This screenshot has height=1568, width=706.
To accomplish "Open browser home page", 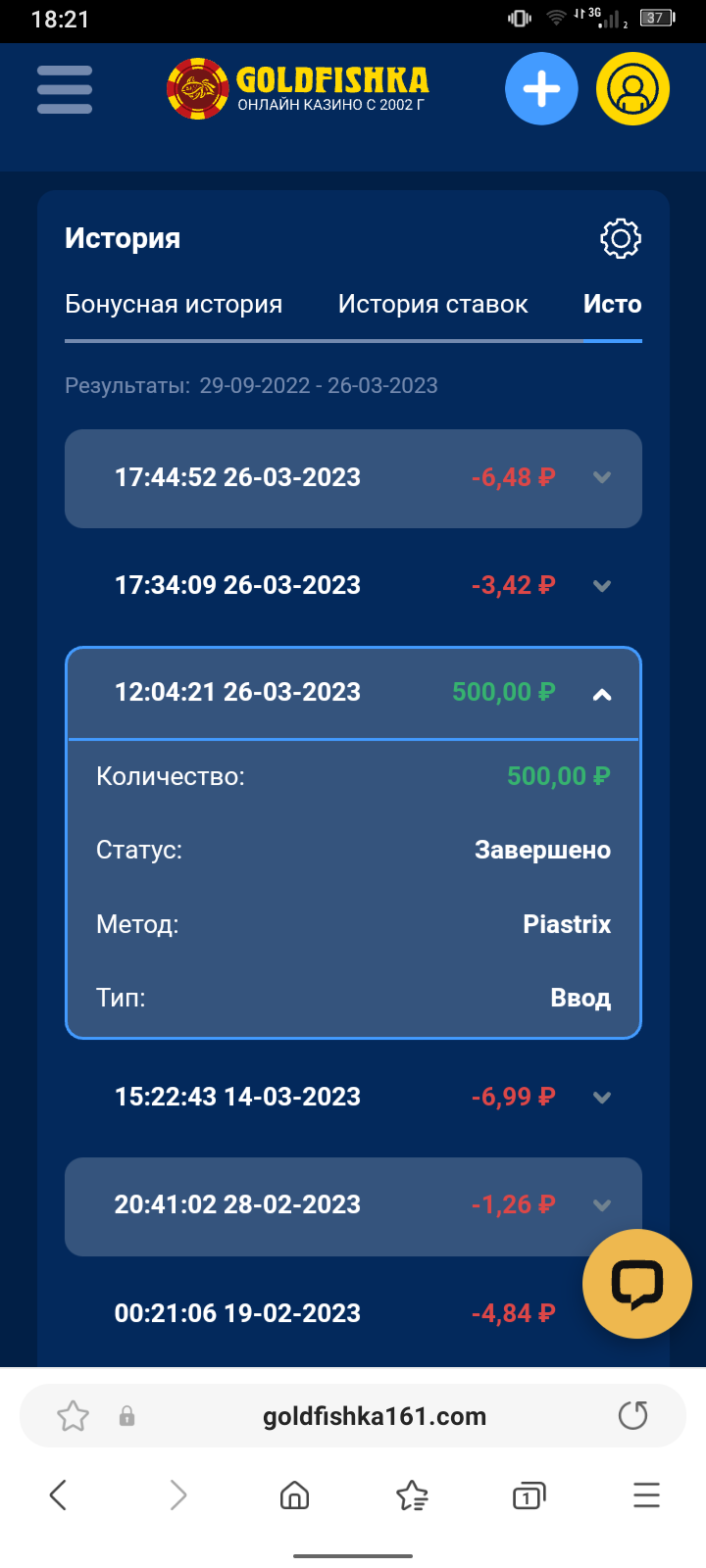I will click(294, 1495).
